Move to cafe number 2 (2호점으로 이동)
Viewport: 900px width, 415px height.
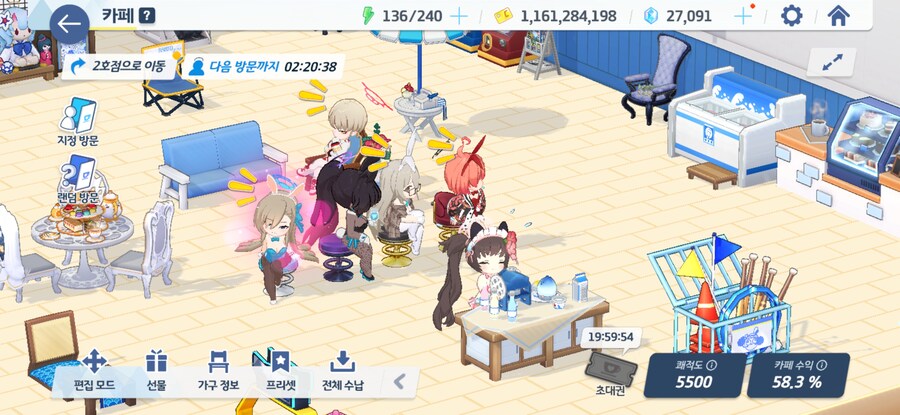pyautogui.click(x=118, y=67)
